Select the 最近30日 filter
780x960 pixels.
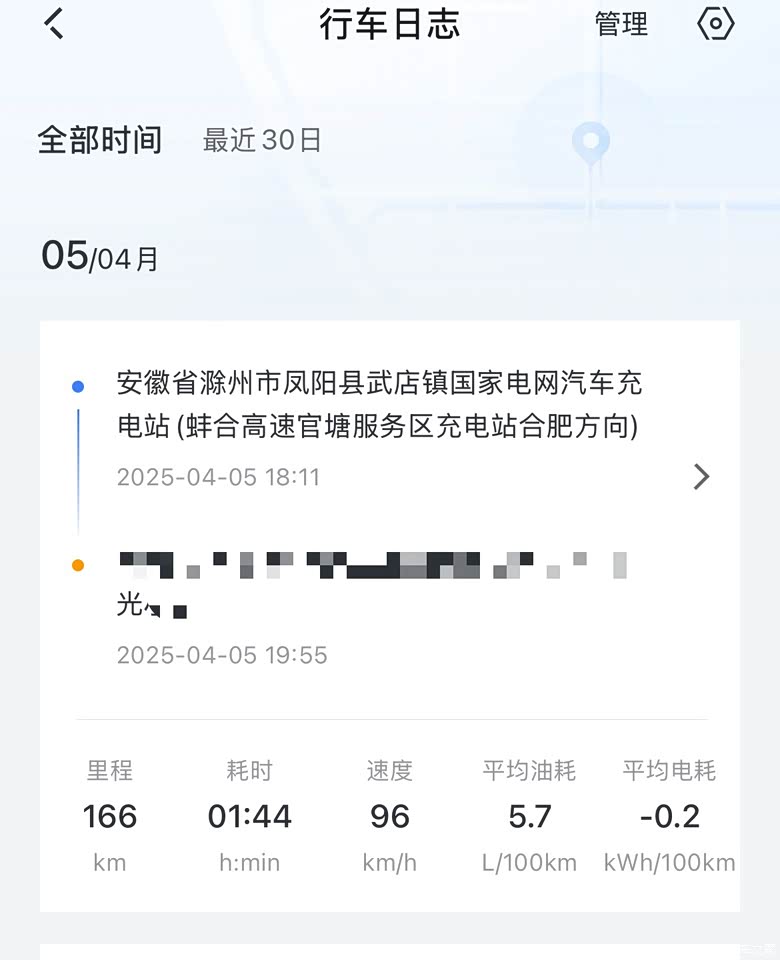(x=262, y=141)
